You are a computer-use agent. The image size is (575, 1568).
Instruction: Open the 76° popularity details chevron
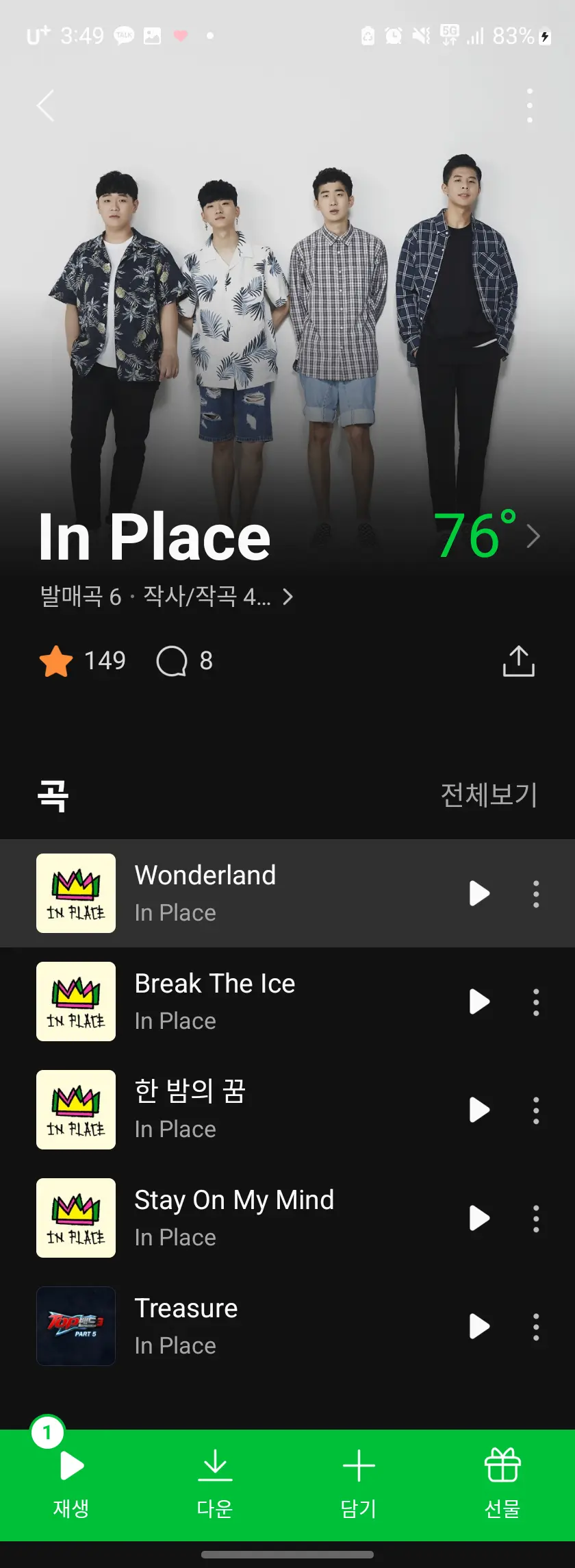[x=533, y=536]
